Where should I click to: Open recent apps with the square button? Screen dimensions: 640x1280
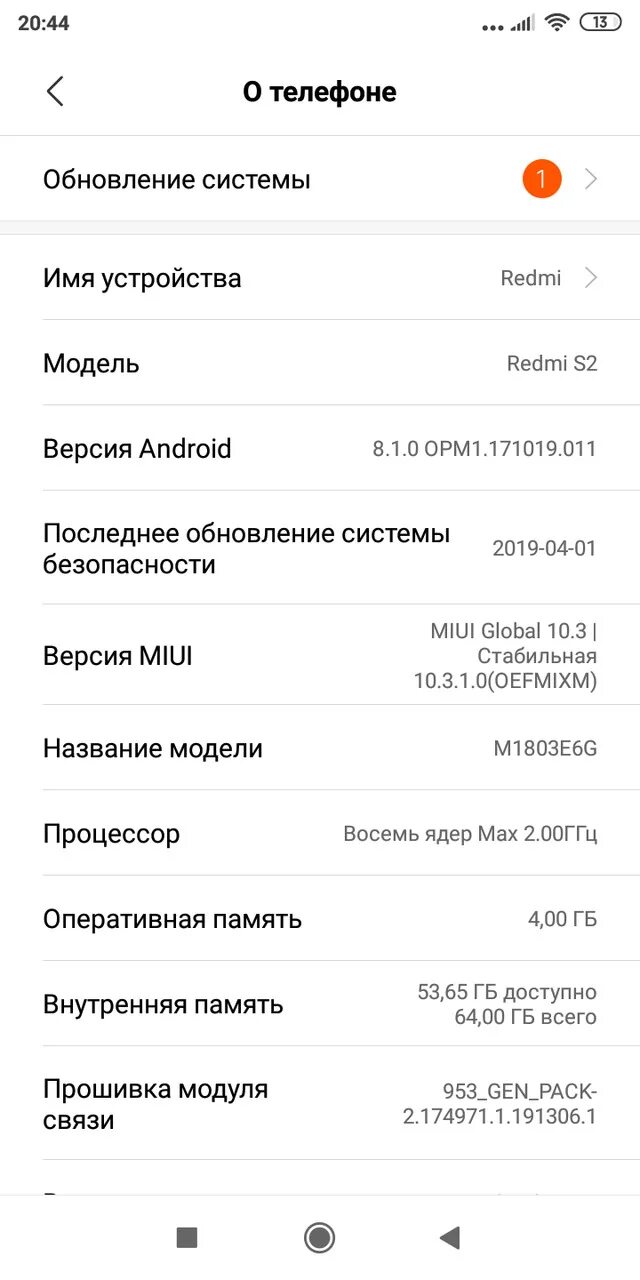coord(187,1238)
